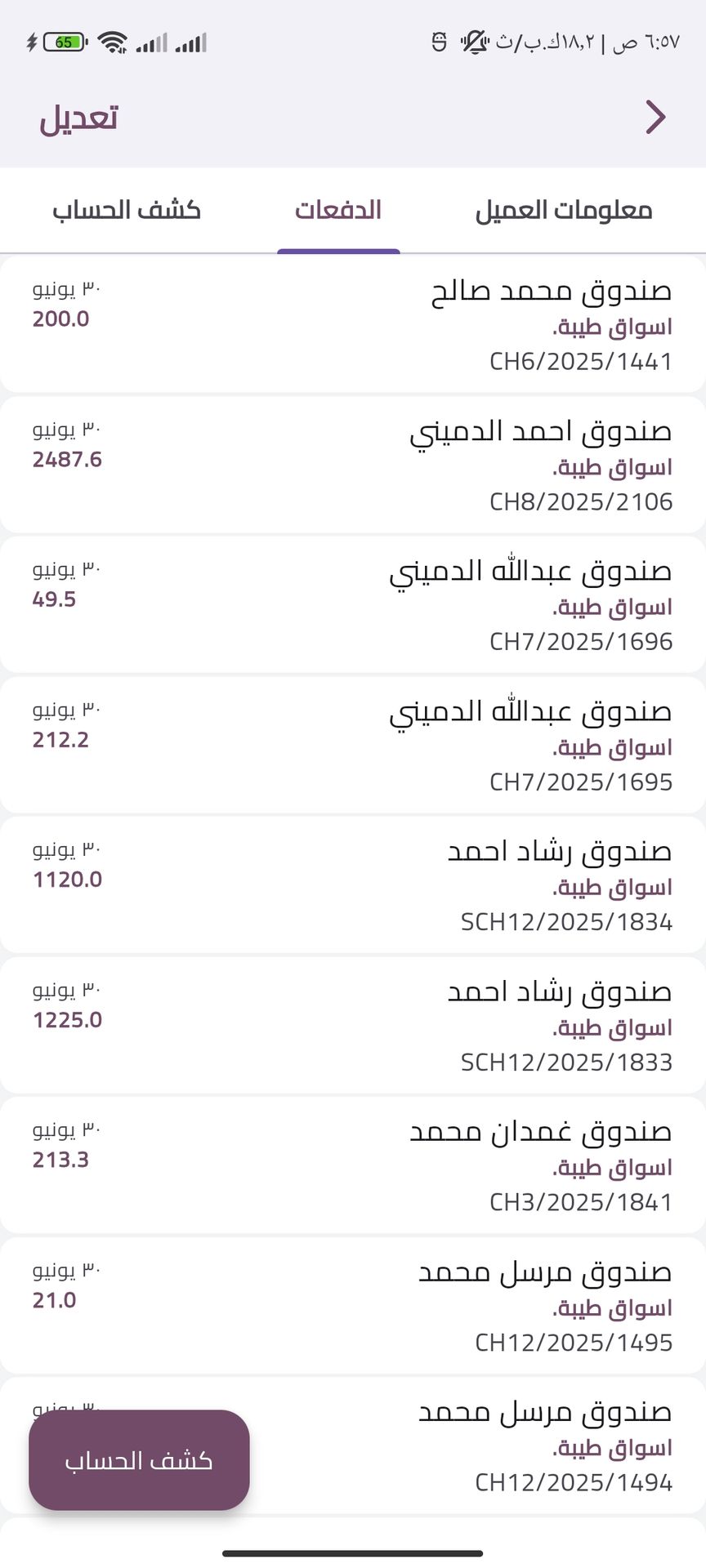Go back using the header arrow
The image size is (706, 1568).
(655, 118)
